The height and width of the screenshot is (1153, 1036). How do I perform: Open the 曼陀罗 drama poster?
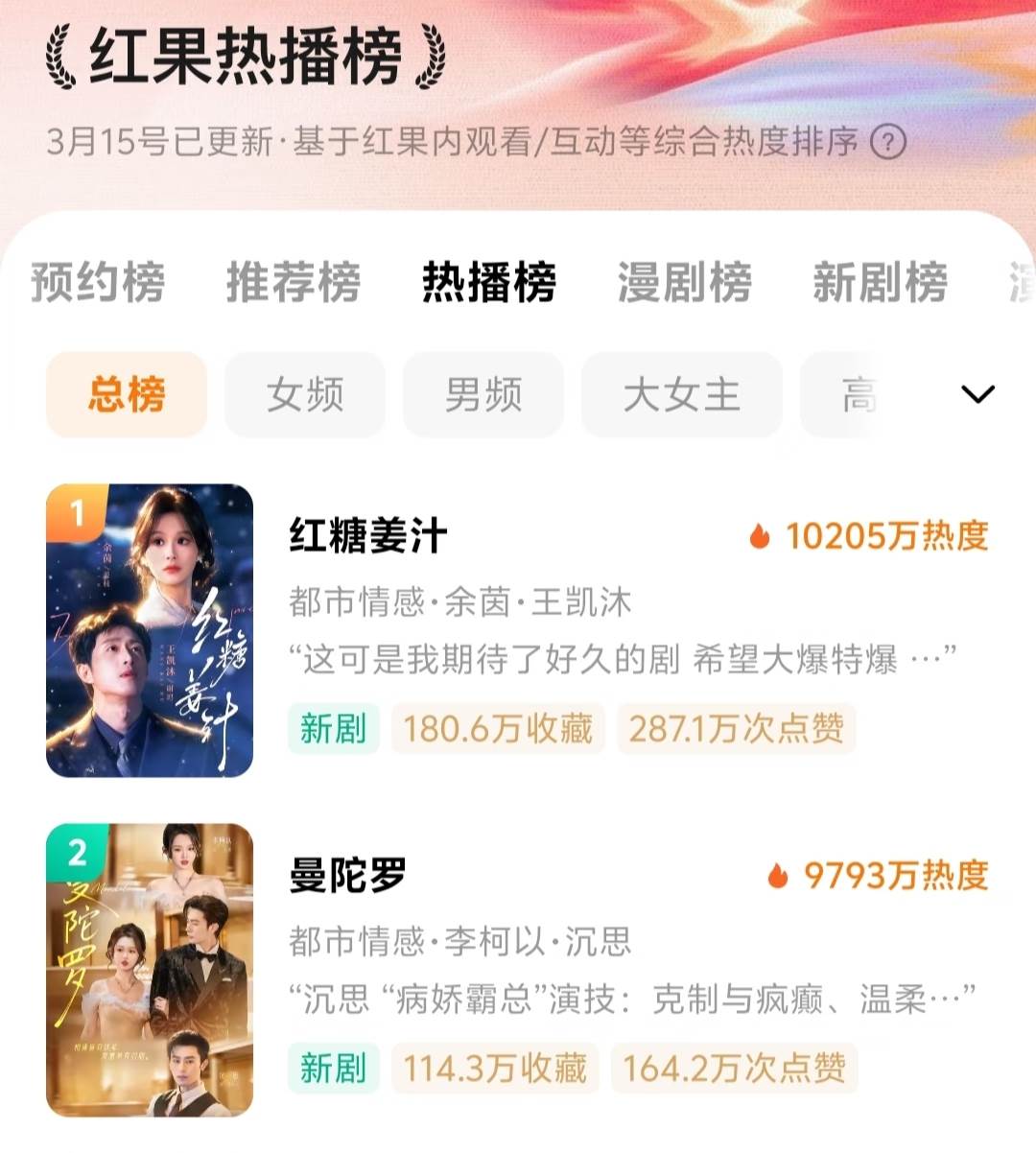click(x=150, y=970)
